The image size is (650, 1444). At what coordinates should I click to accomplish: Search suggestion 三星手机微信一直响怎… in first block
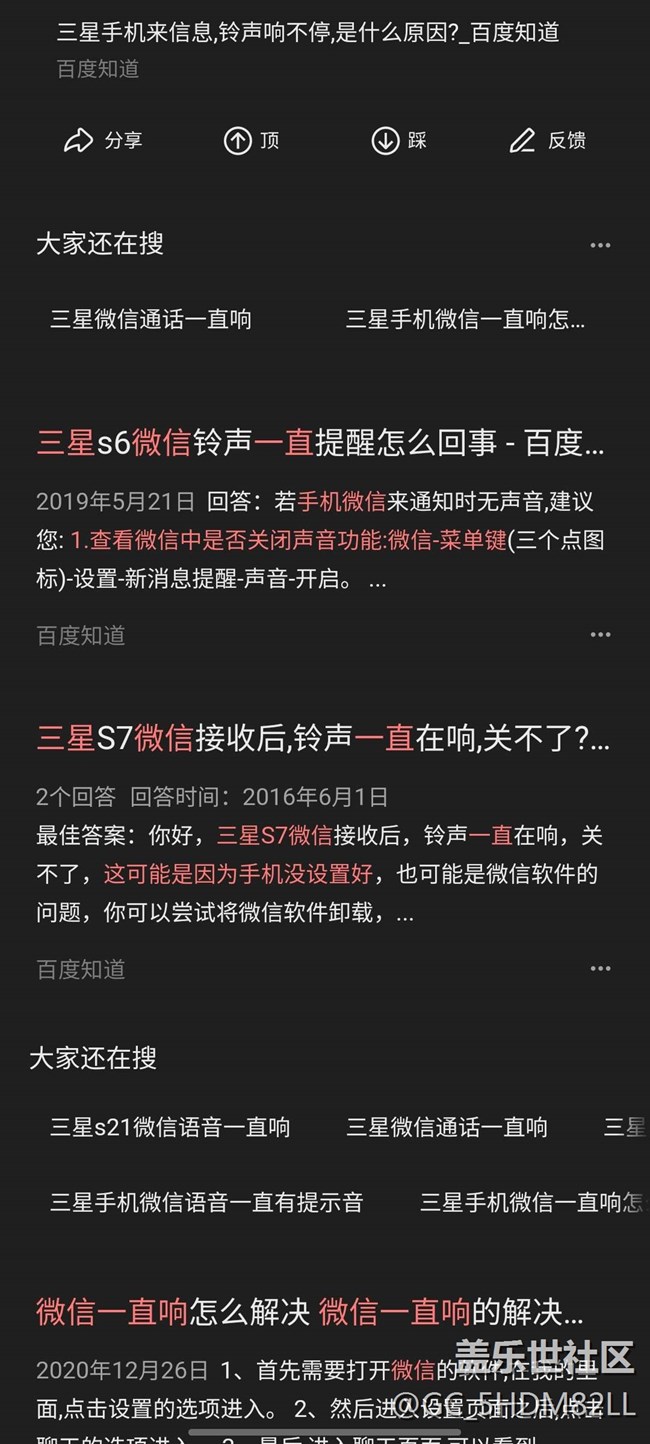pos(465,320)
